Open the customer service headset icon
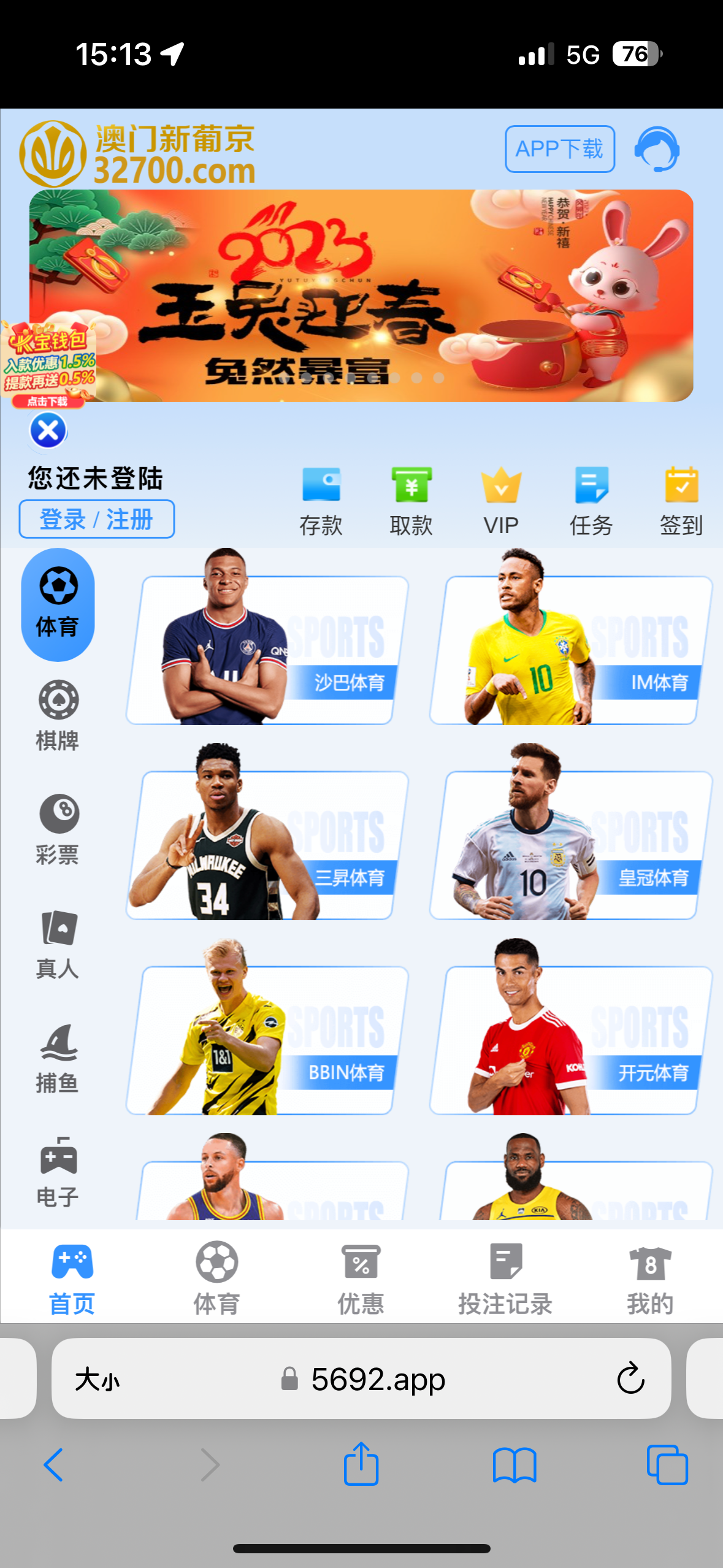723x1568 pixels. pyautogui.click(x=657, y=149)
